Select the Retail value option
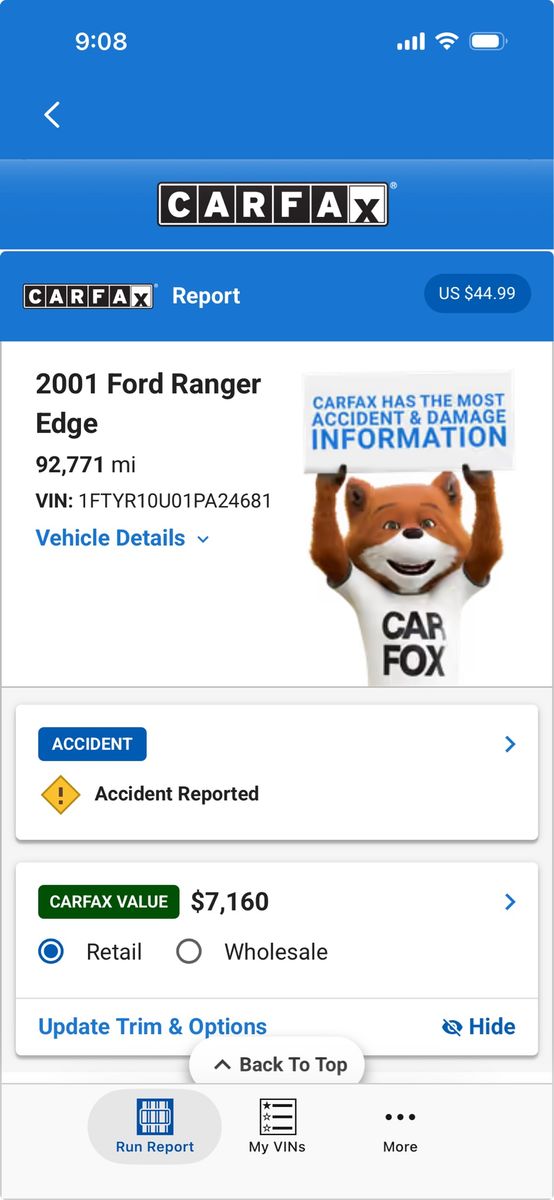 (x=50, y=952)
